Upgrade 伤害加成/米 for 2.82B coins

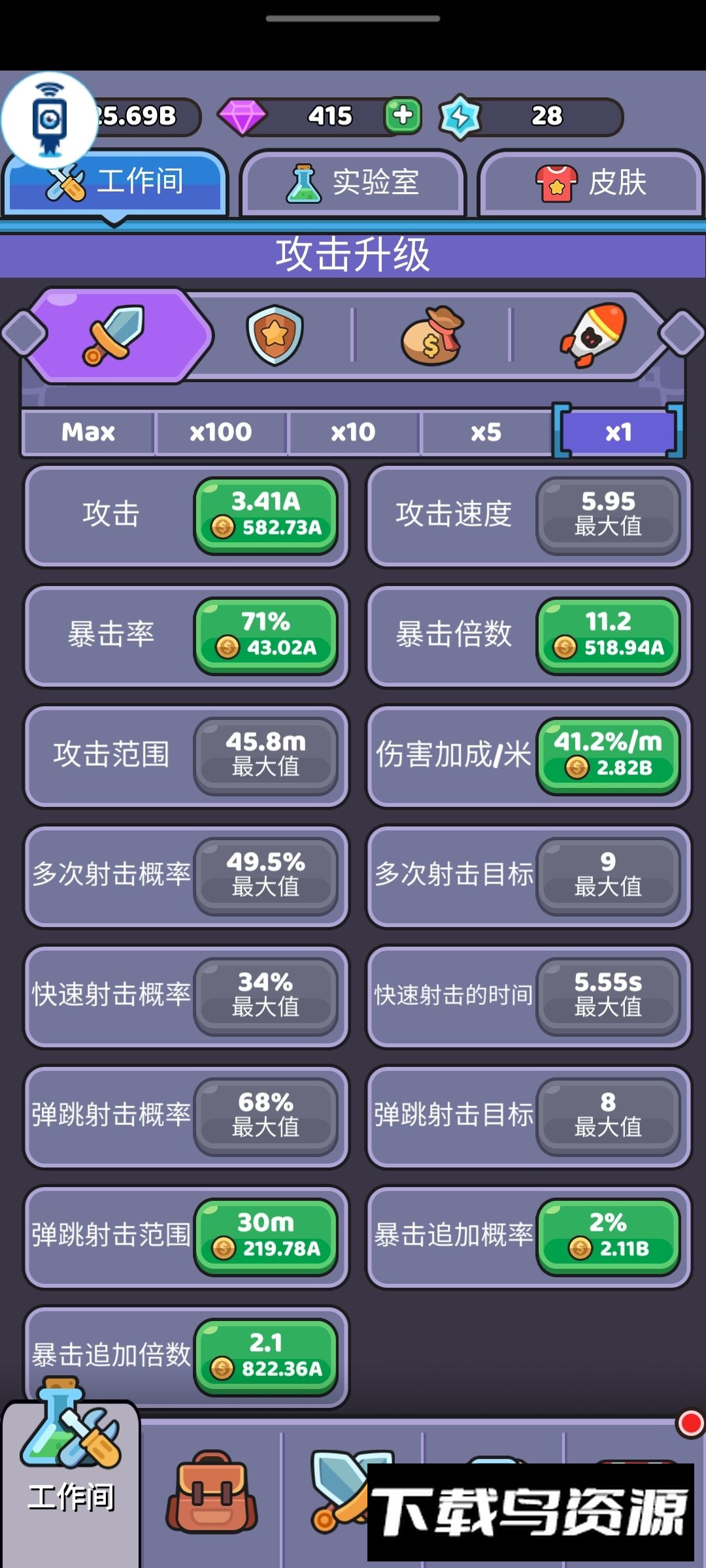tap(608, 756)
